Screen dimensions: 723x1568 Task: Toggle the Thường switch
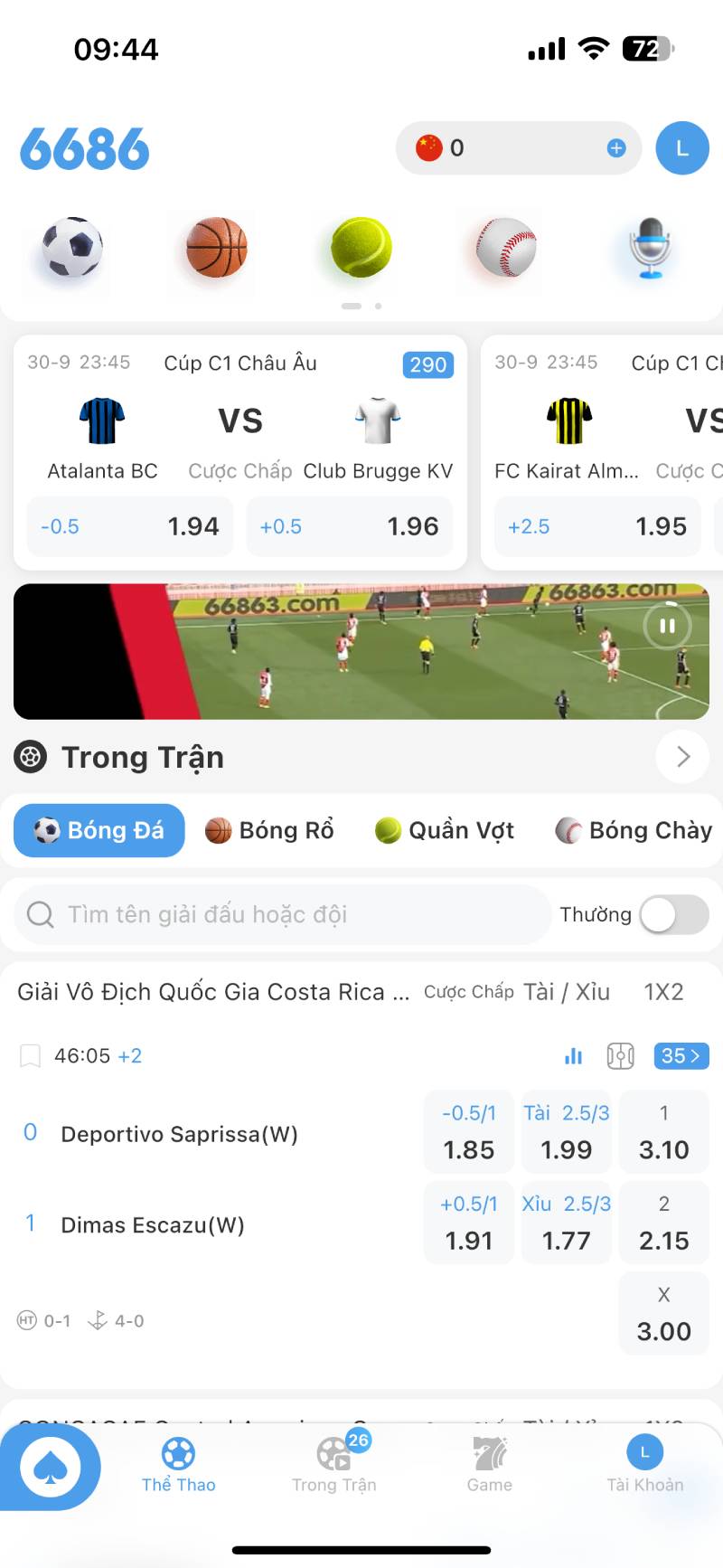tap(673, 915)
